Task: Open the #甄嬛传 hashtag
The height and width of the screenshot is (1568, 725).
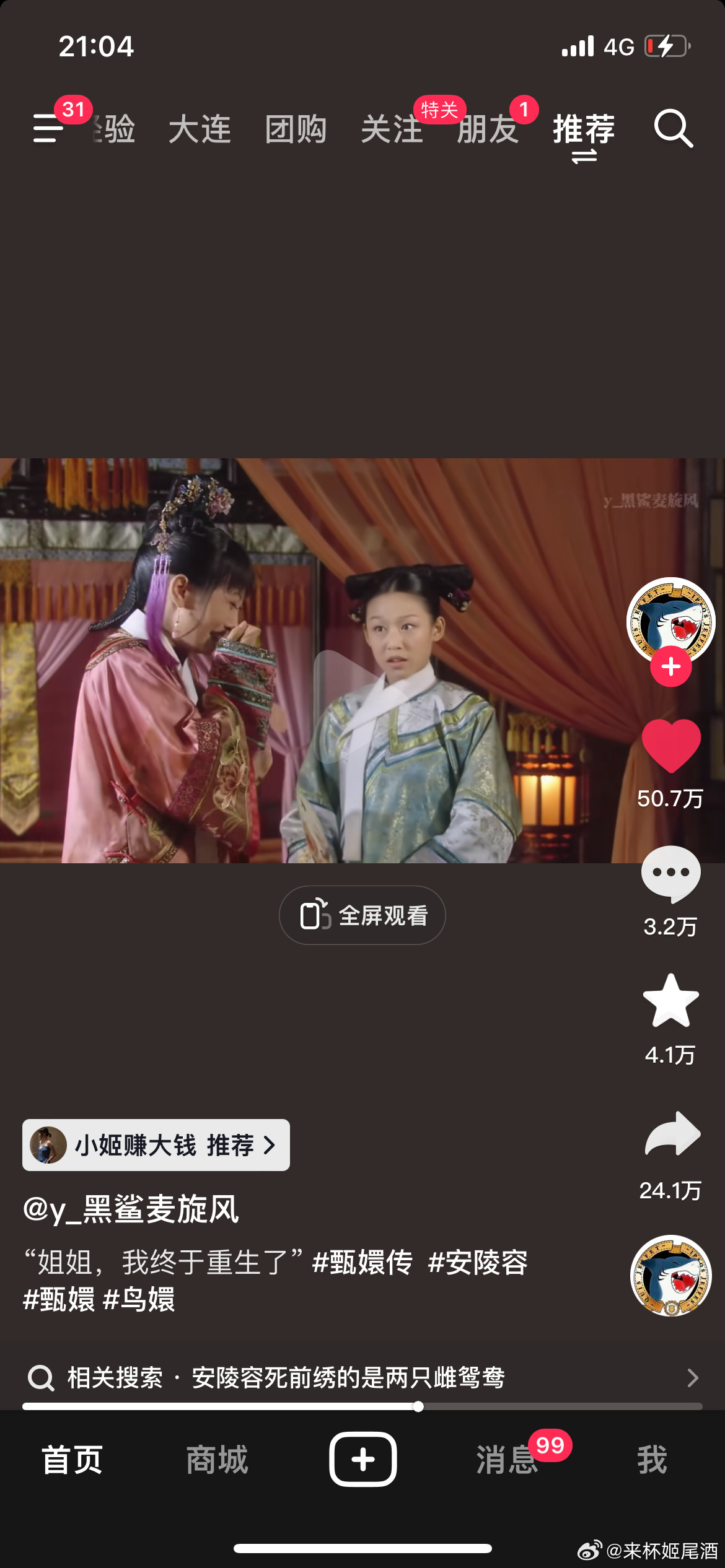Action: tap(362, 1262)
